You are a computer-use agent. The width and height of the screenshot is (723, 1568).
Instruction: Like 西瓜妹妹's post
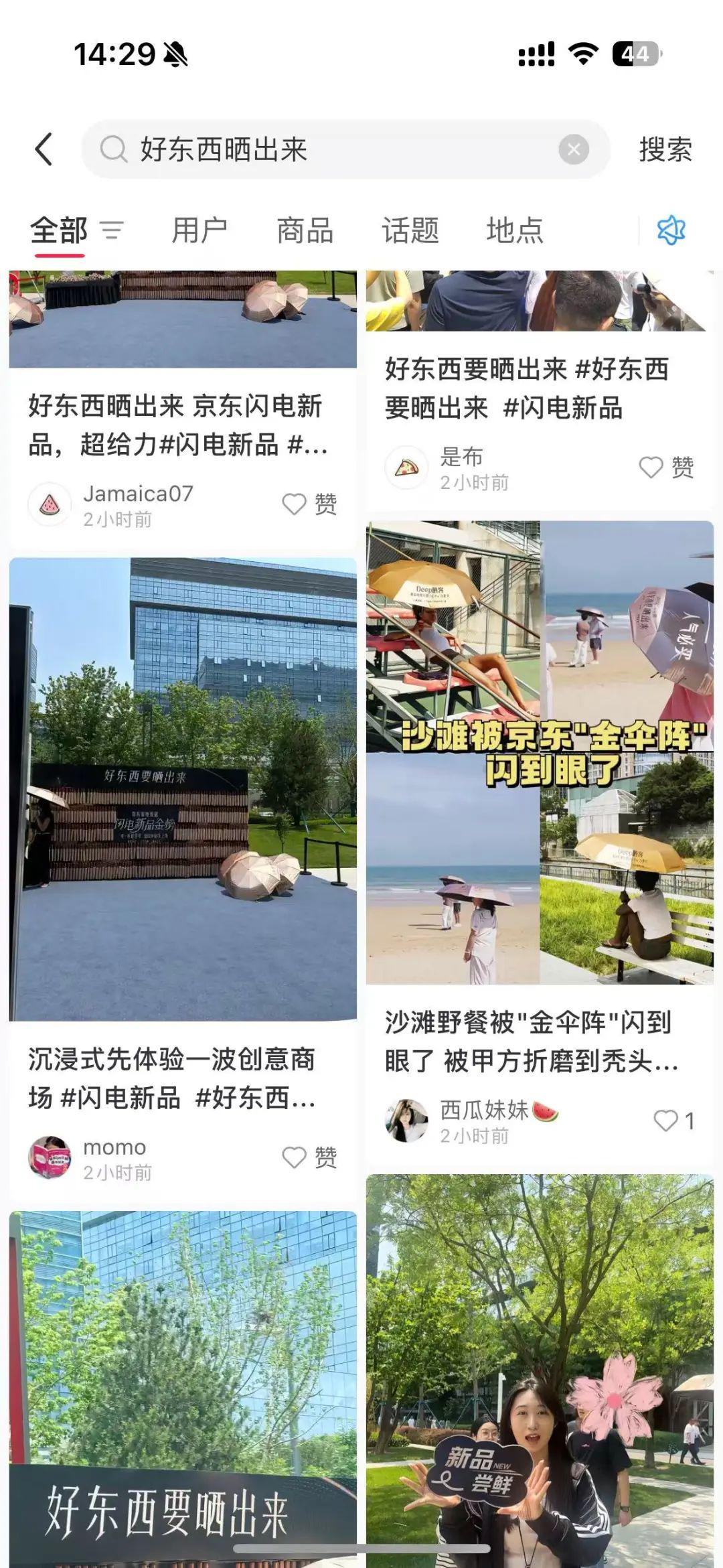click(666, 1121)
